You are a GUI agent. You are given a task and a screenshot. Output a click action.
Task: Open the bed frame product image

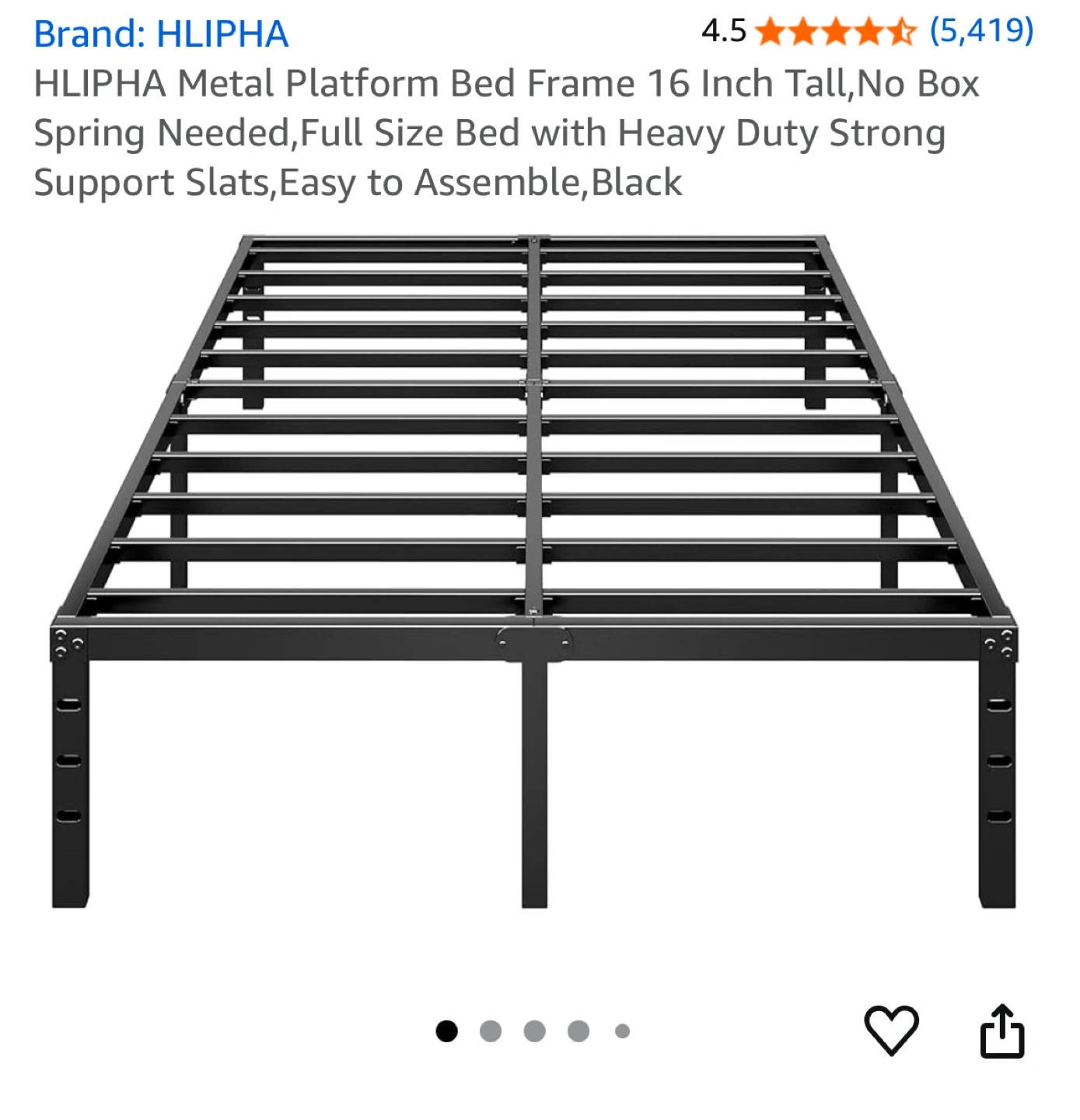[534, 571]
